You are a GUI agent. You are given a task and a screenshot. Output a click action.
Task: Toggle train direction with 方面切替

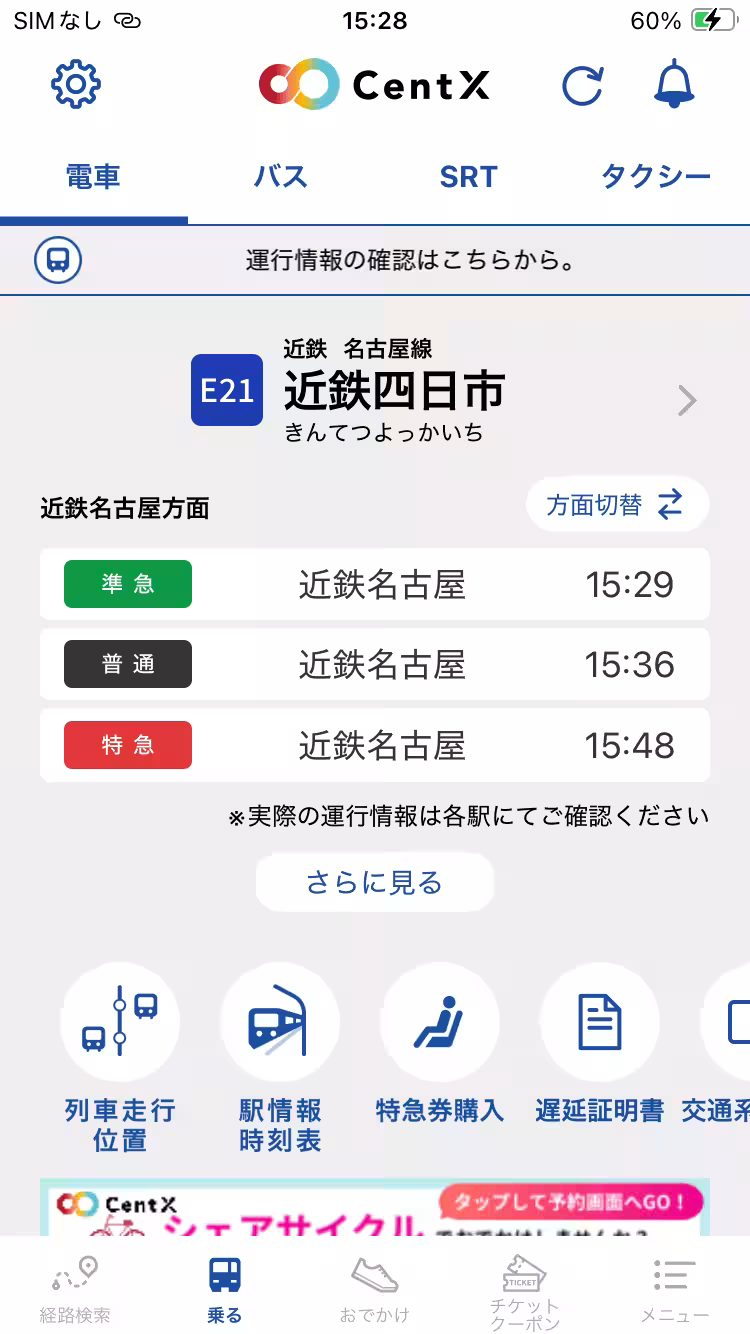(x=617, y=504)
